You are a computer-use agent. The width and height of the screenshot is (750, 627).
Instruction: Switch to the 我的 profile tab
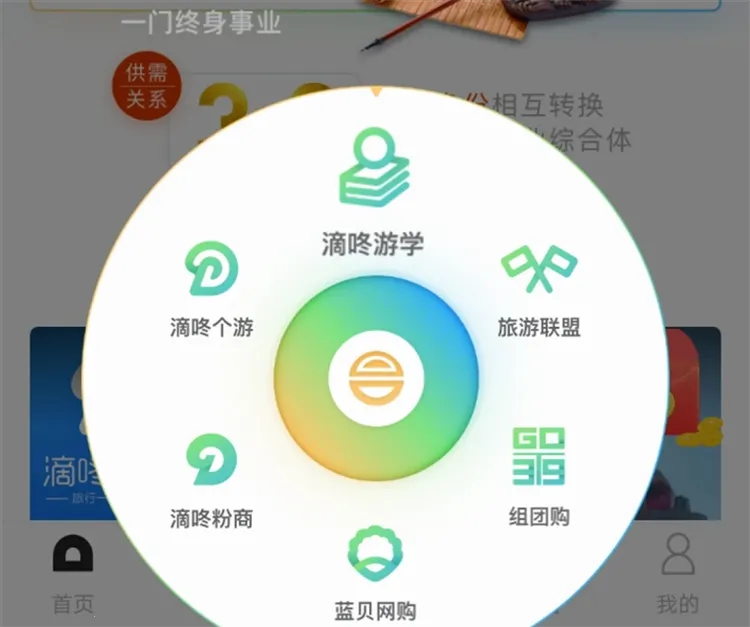coord(678,572)
